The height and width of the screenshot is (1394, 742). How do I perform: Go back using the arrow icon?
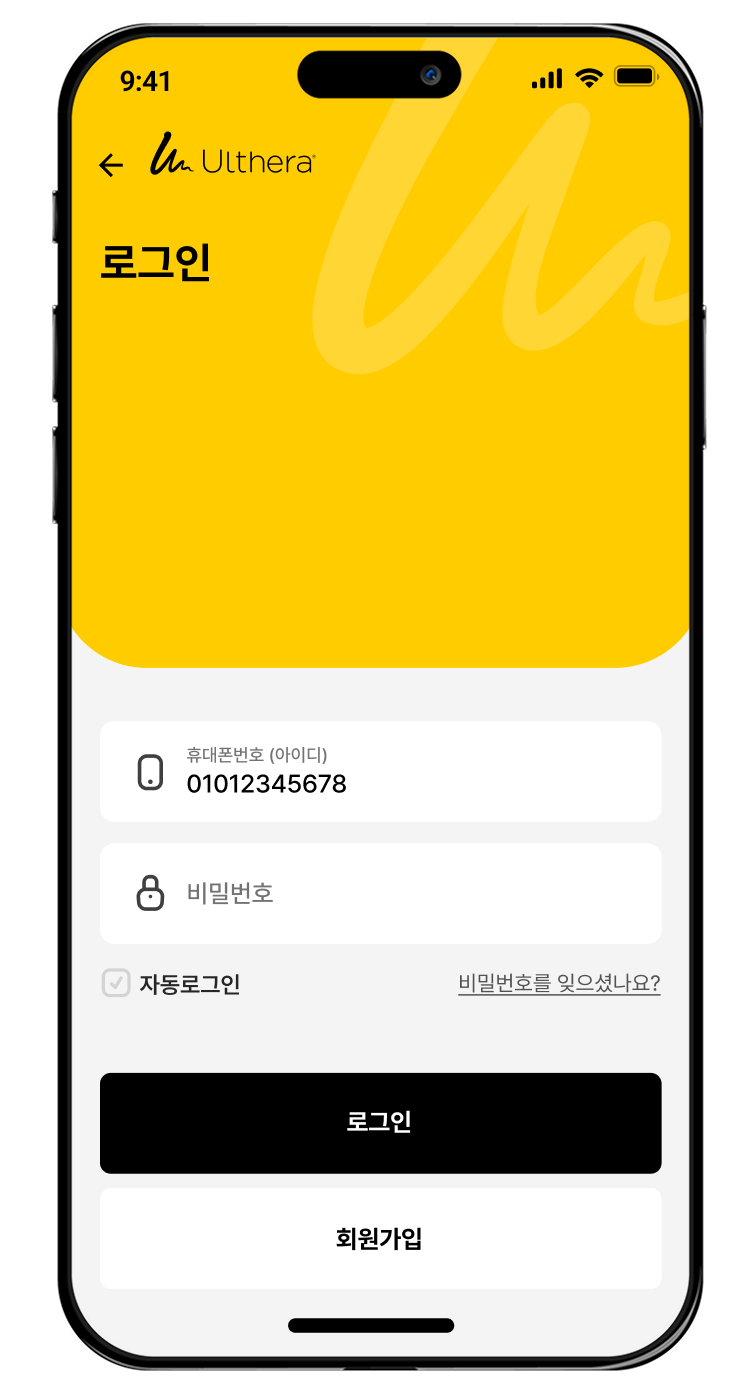point(111,165)
